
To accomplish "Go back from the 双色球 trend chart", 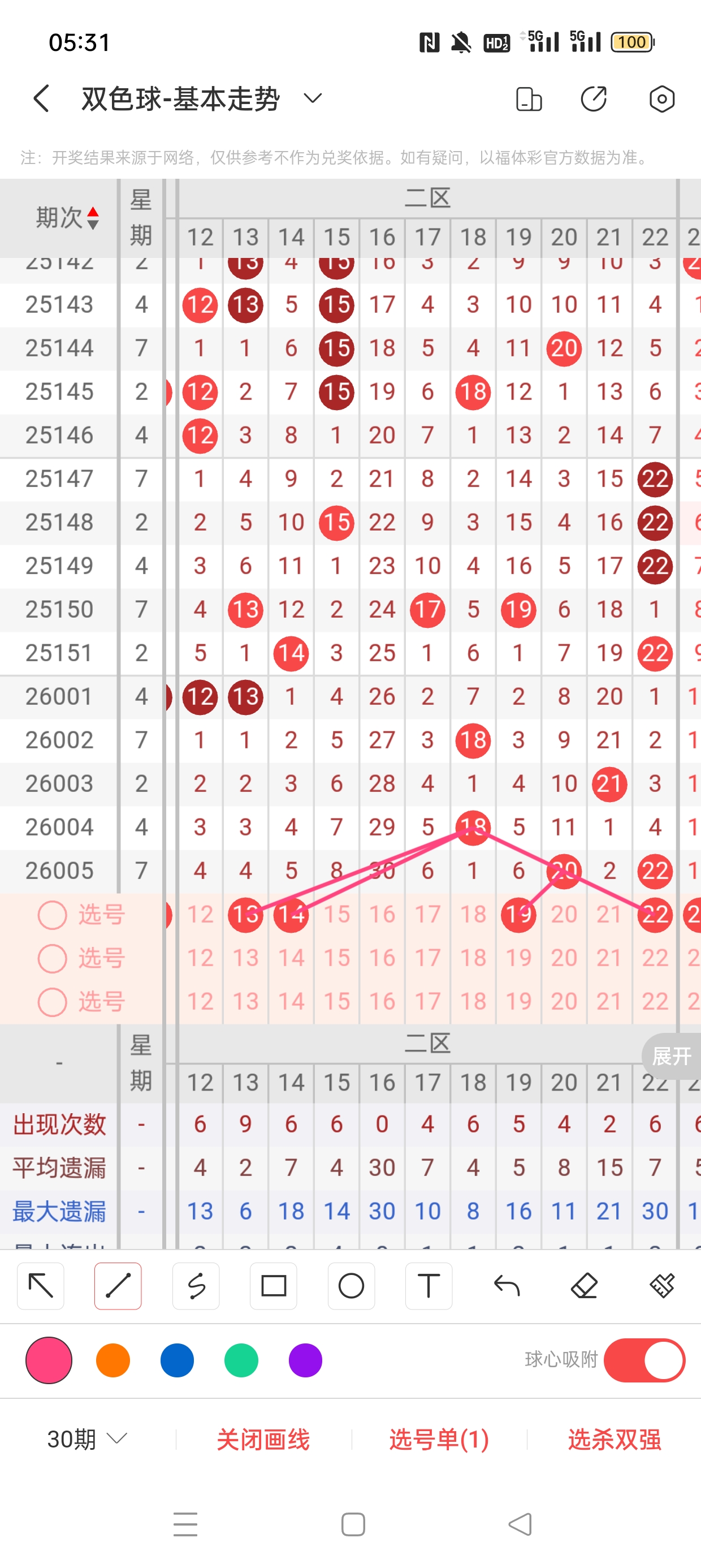I will click(41, 98).
